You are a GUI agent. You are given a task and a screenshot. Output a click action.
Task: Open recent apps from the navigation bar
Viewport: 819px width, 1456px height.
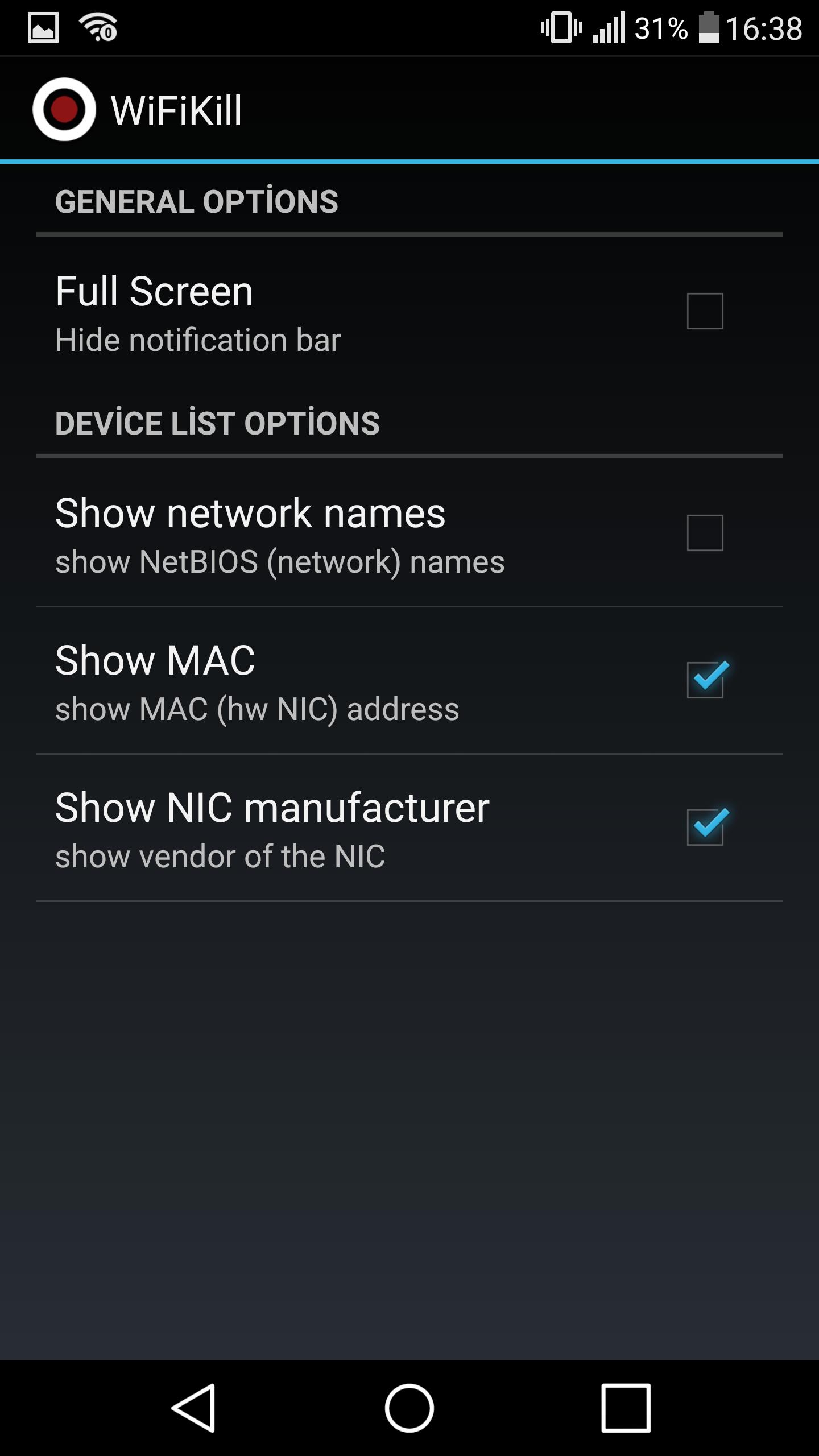pyautogui.click(x=626, y=1408)
